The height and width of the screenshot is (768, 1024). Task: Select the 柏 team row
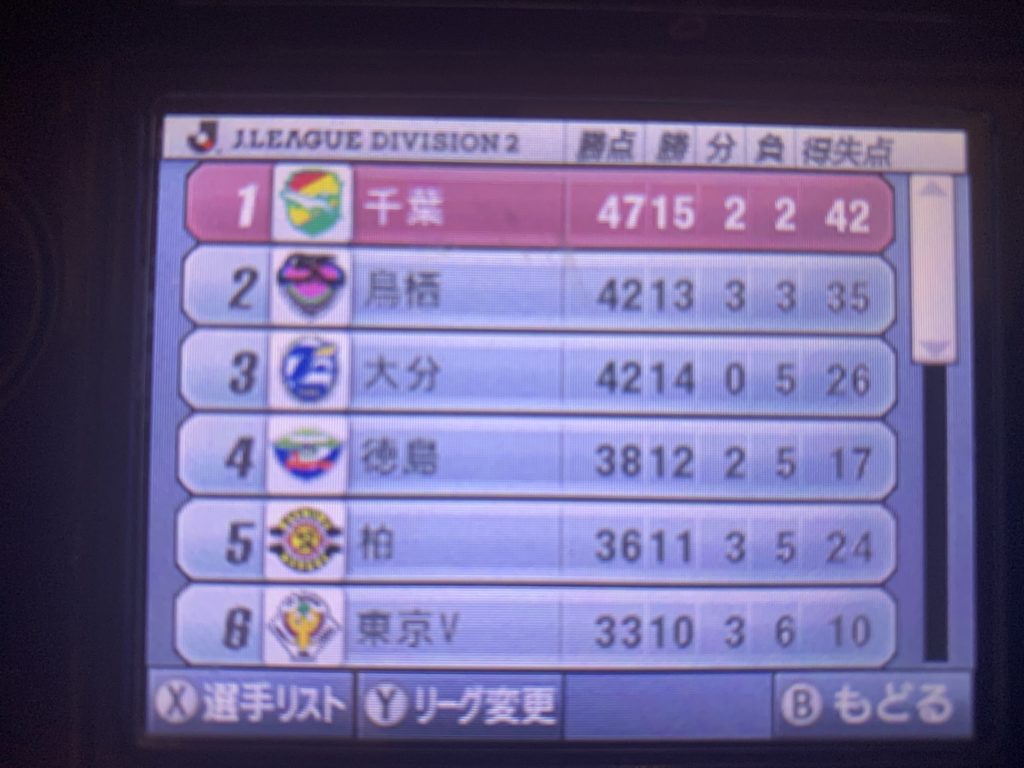click(540, 544)
